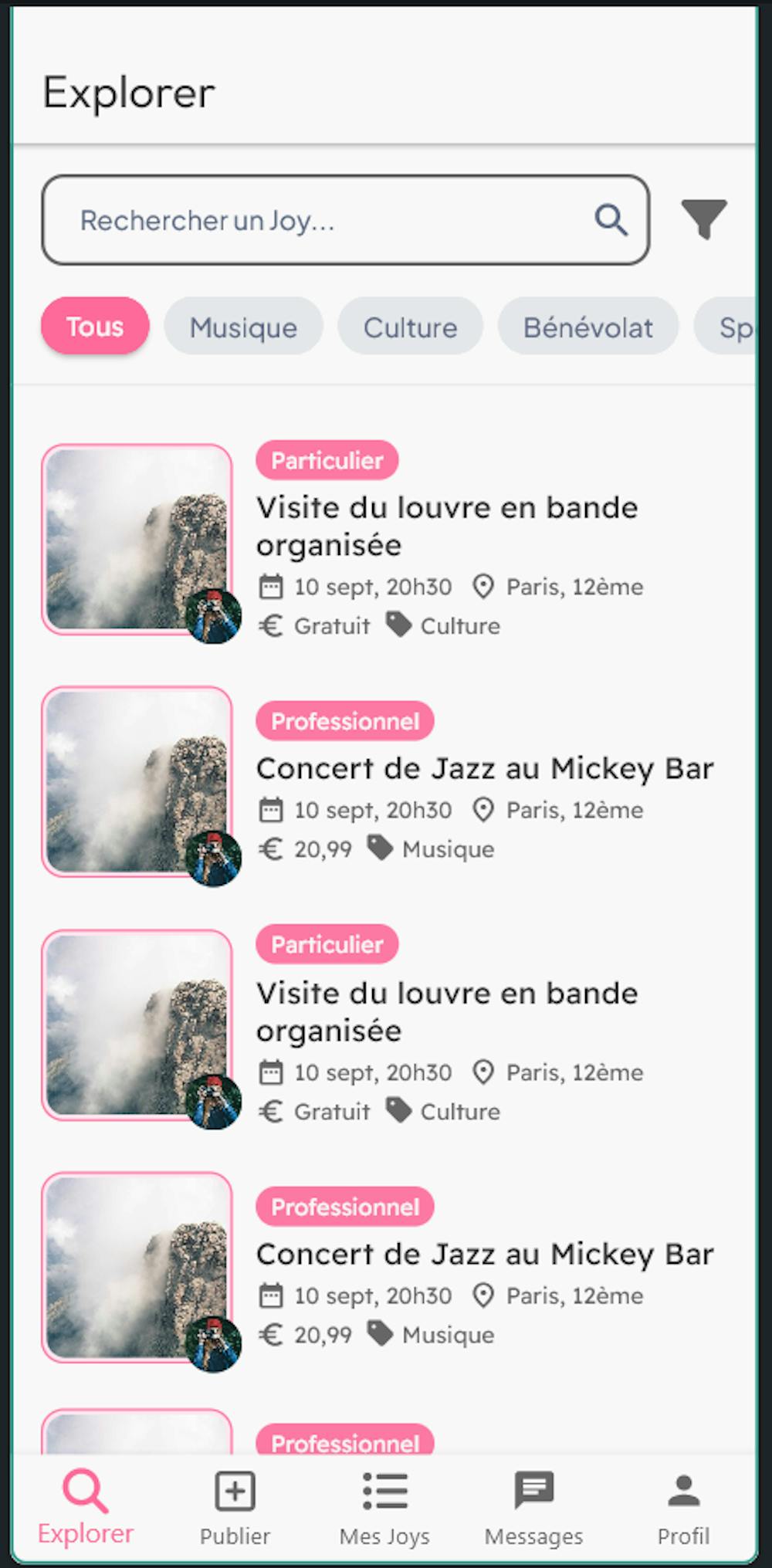Filter by the Musique chip
Viewport: 772px width, 1568px height.
pos(243,327)
